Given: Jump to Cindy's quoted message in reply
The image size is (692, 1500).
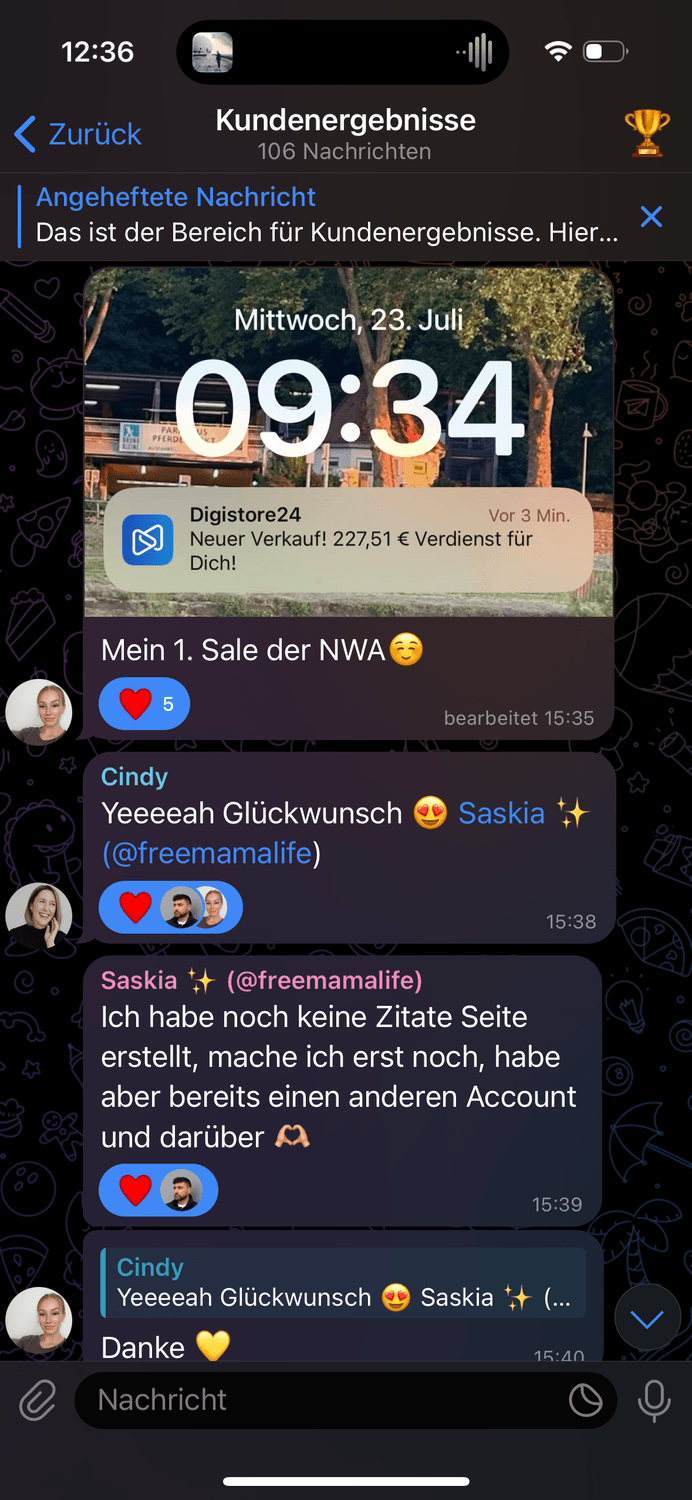Looking at the screenshot, I should coord(343,1283).
